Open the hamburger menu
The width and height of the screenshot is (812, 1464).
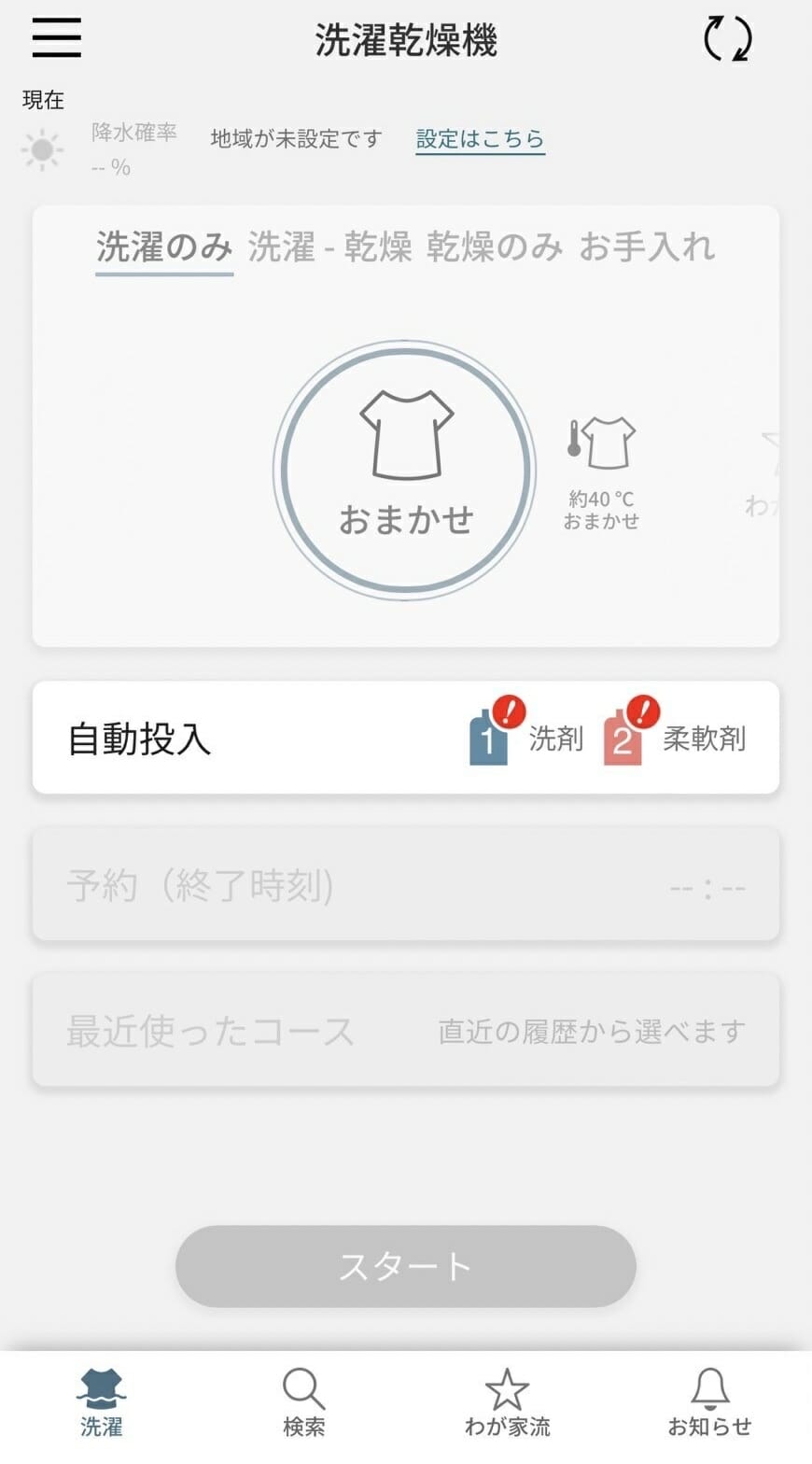(56, 37)
